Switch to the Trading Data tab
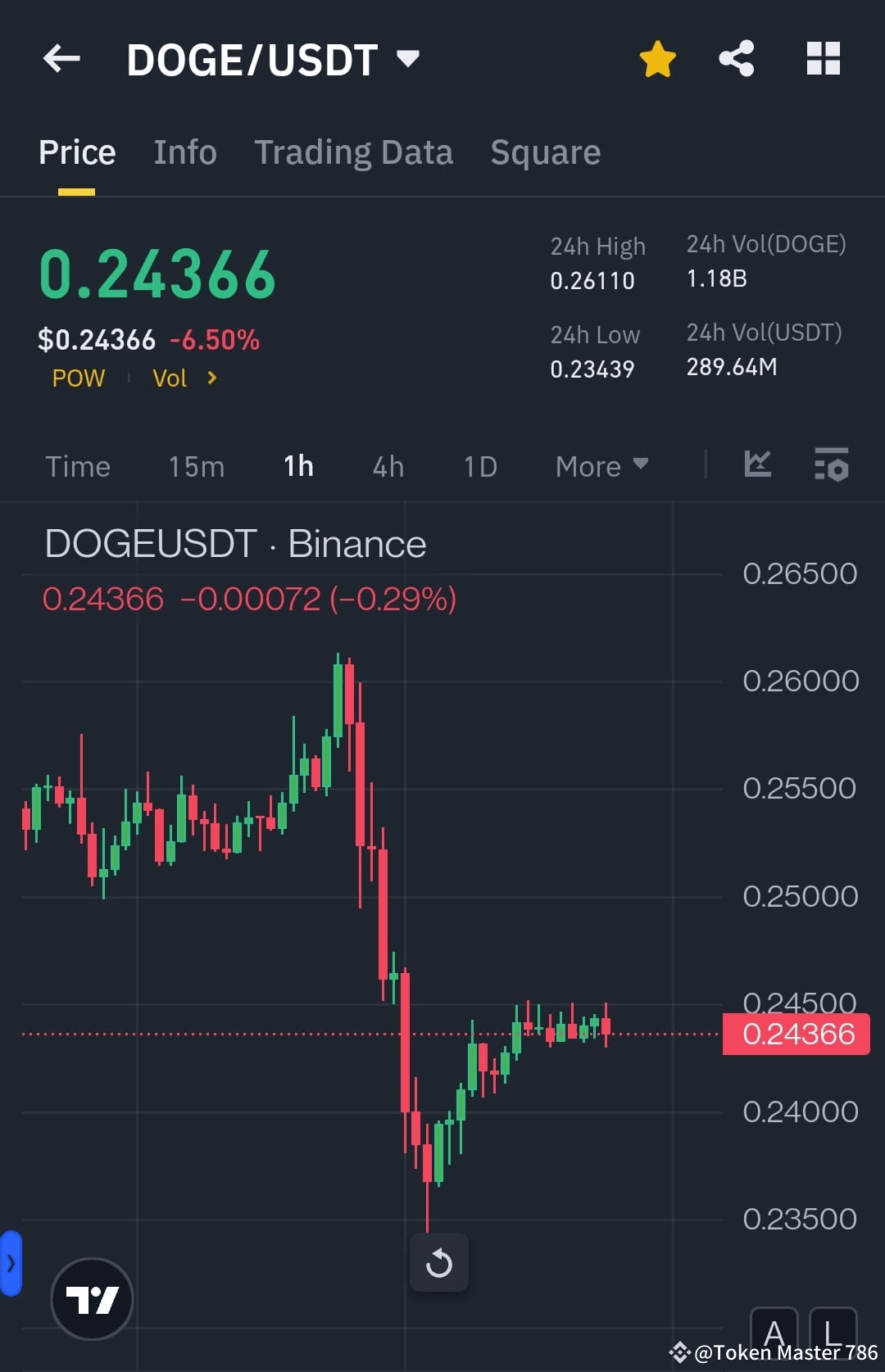The image size is (885, 1372). point(354,152)
